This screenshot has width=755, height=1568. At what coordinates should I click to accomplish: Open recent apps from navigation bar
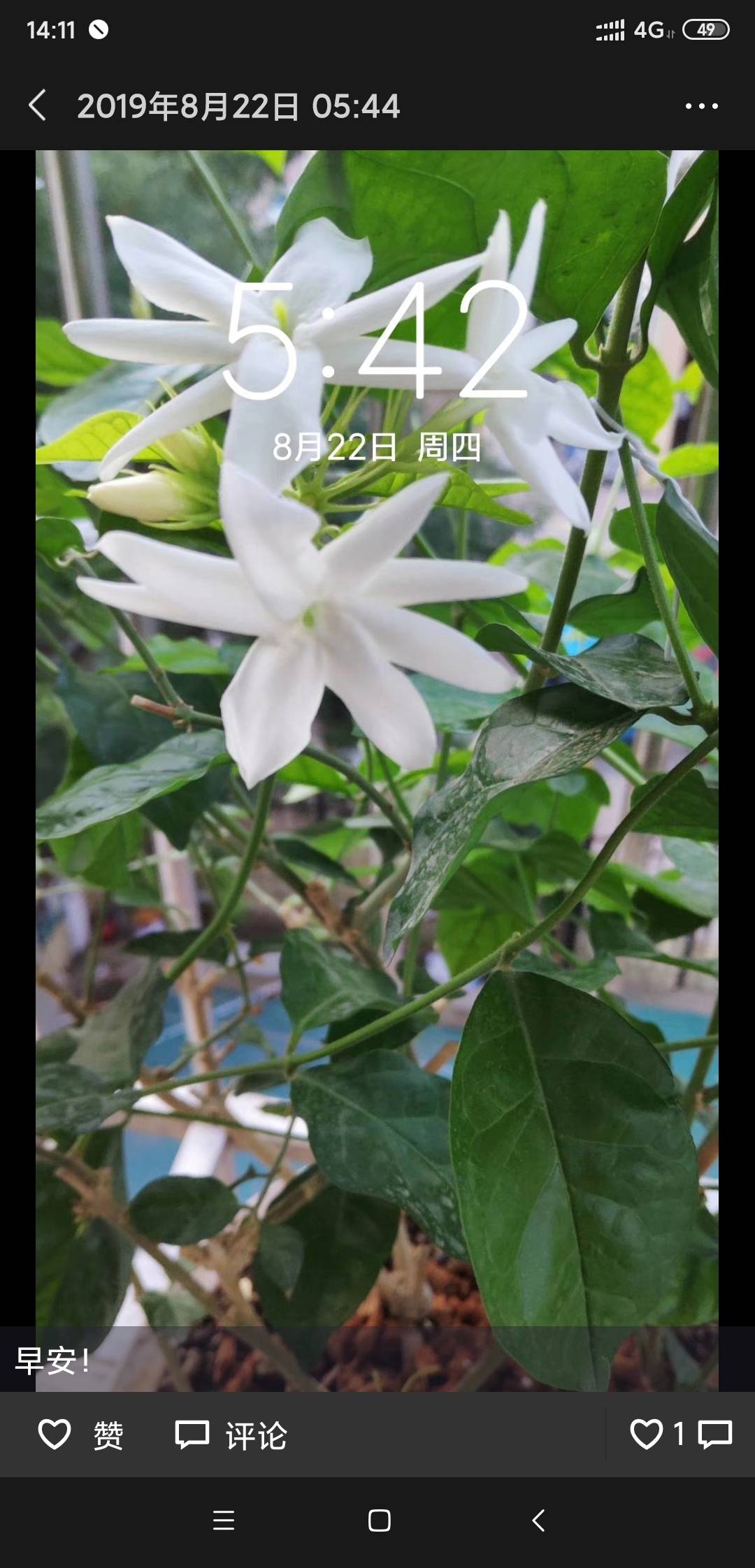[224, 1520]
